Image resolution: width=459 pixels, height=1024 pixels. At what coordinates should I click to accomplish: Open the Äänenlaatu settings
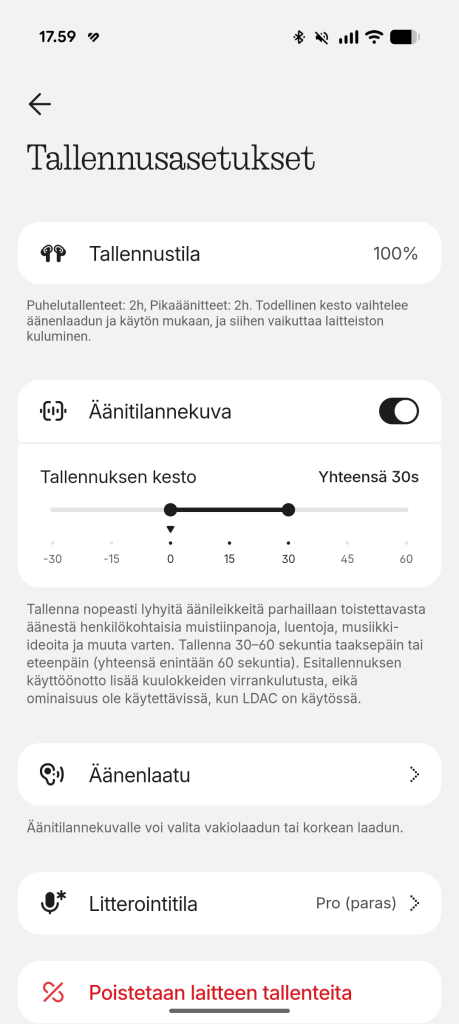point(229,775)
